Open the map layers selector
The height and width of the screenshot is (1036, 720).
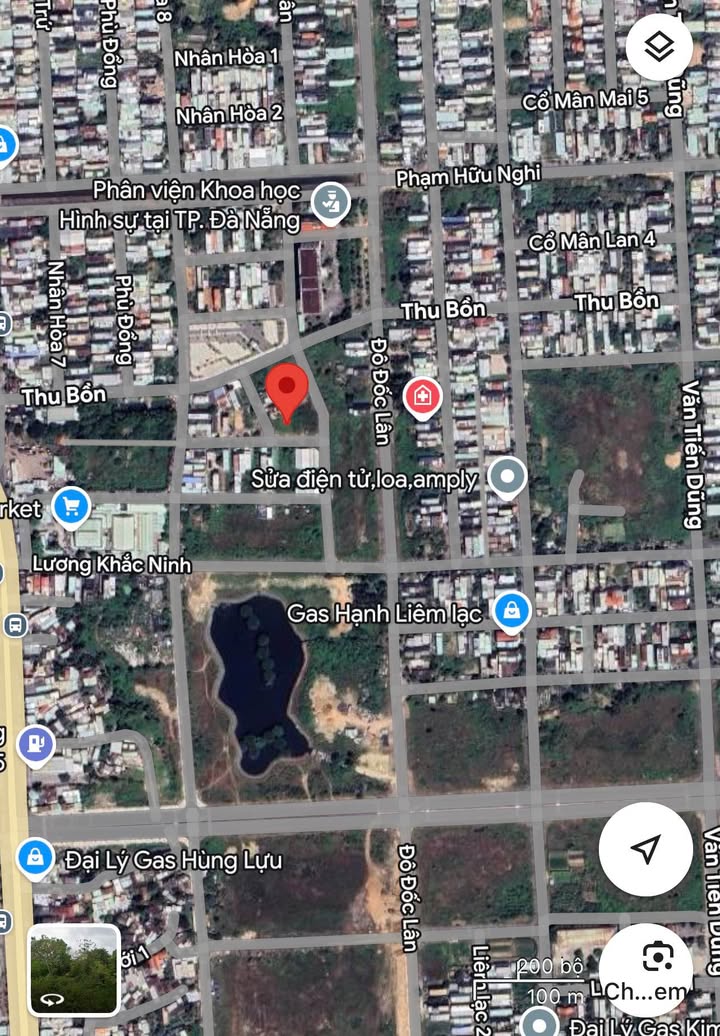(659, 47)
